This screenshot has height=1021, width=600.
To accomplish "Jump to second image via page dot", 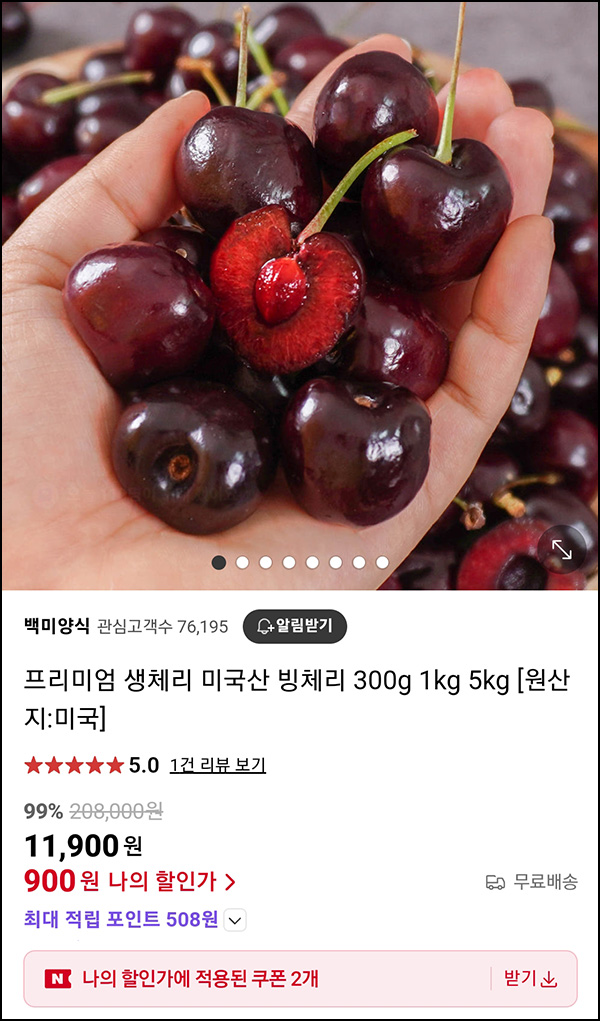I will [242, 563].
